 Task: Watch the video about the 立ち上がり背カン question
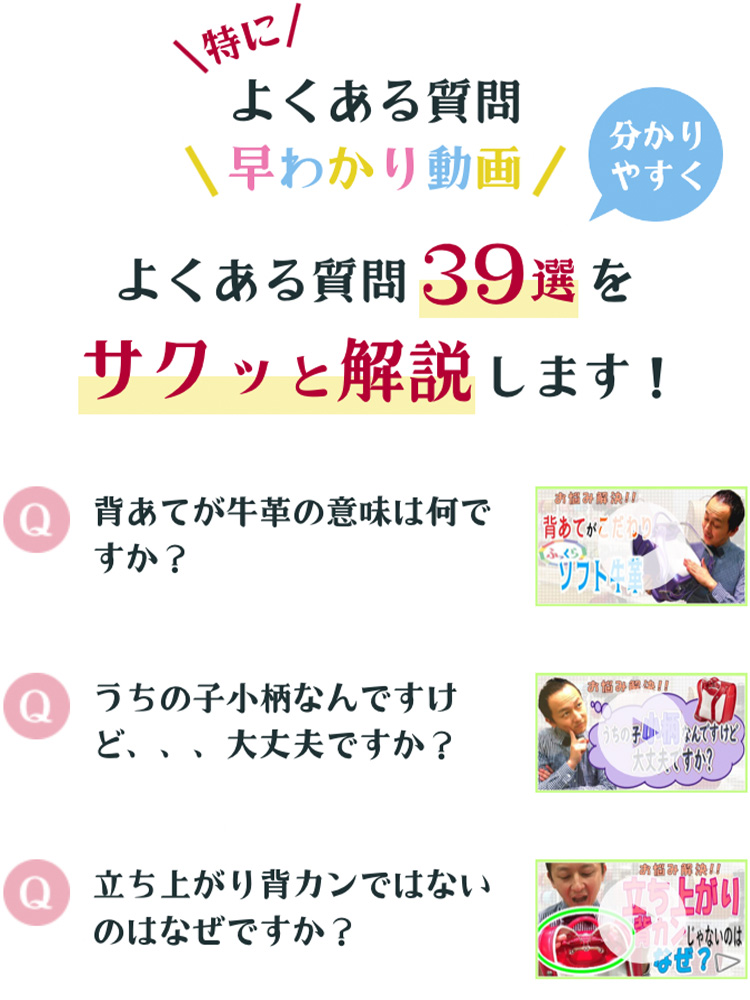641,919
